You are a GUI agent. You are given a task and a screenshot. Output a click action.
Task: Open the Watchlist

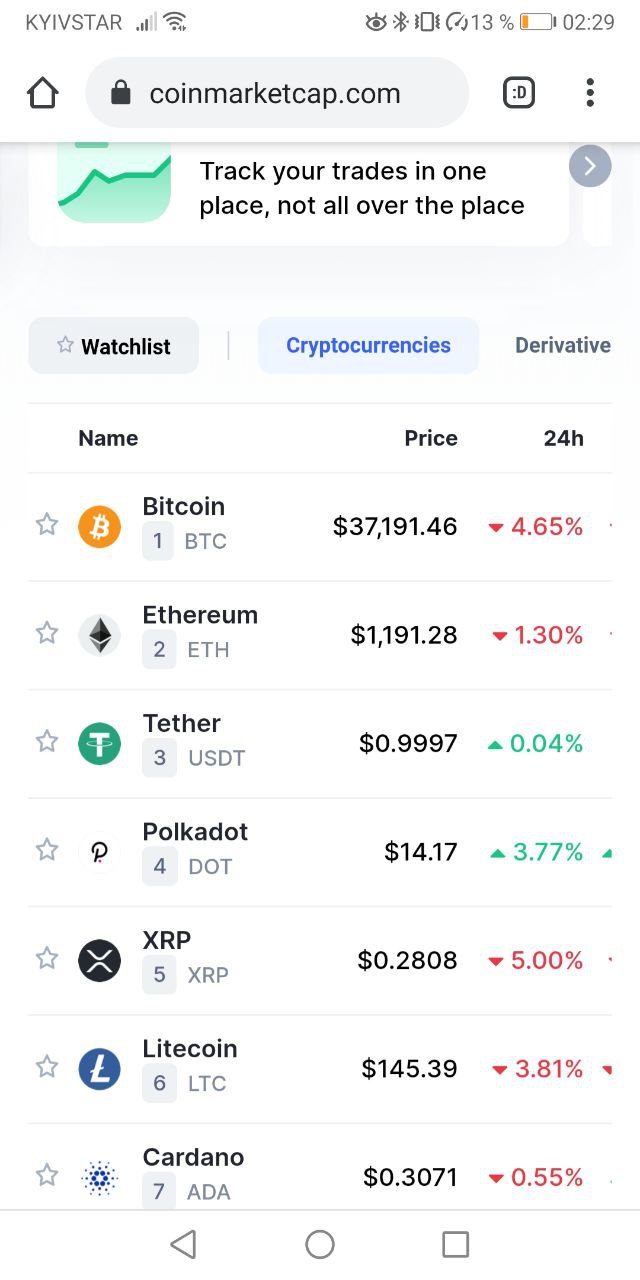coord(114,346)
